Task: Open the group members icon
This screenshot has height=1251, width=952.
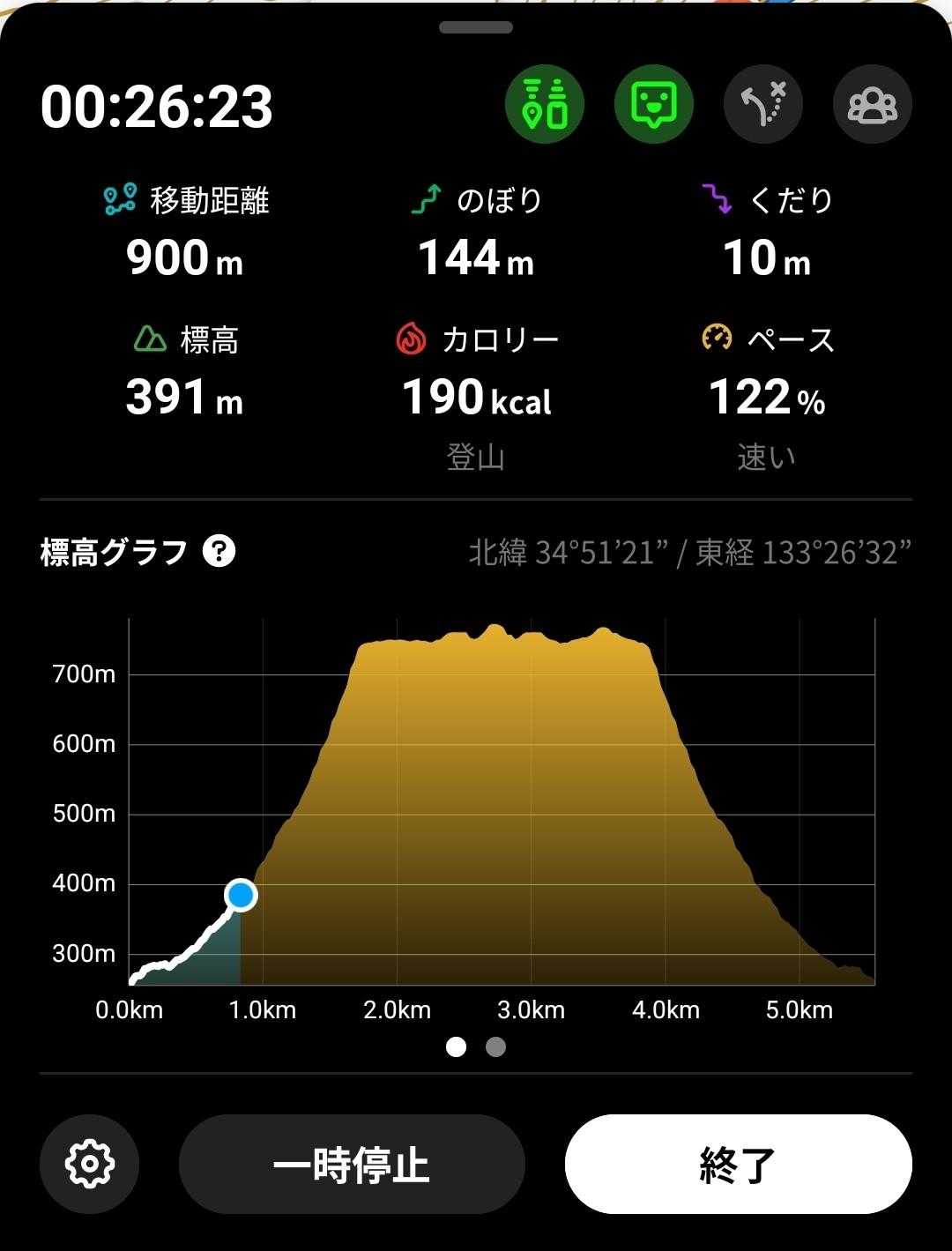Action: [x=872, y=104]
